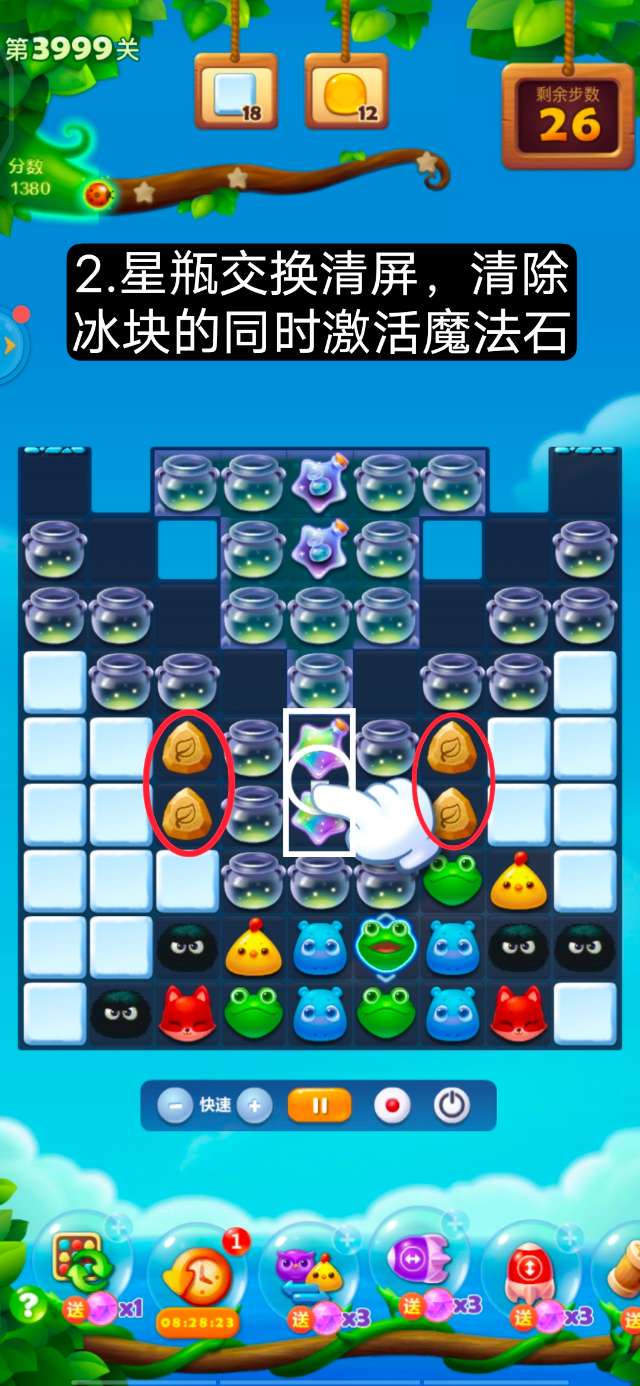Tap the highlighted lower star bottle
This screenshot has height=1386, width=640.
pos(319,815)
